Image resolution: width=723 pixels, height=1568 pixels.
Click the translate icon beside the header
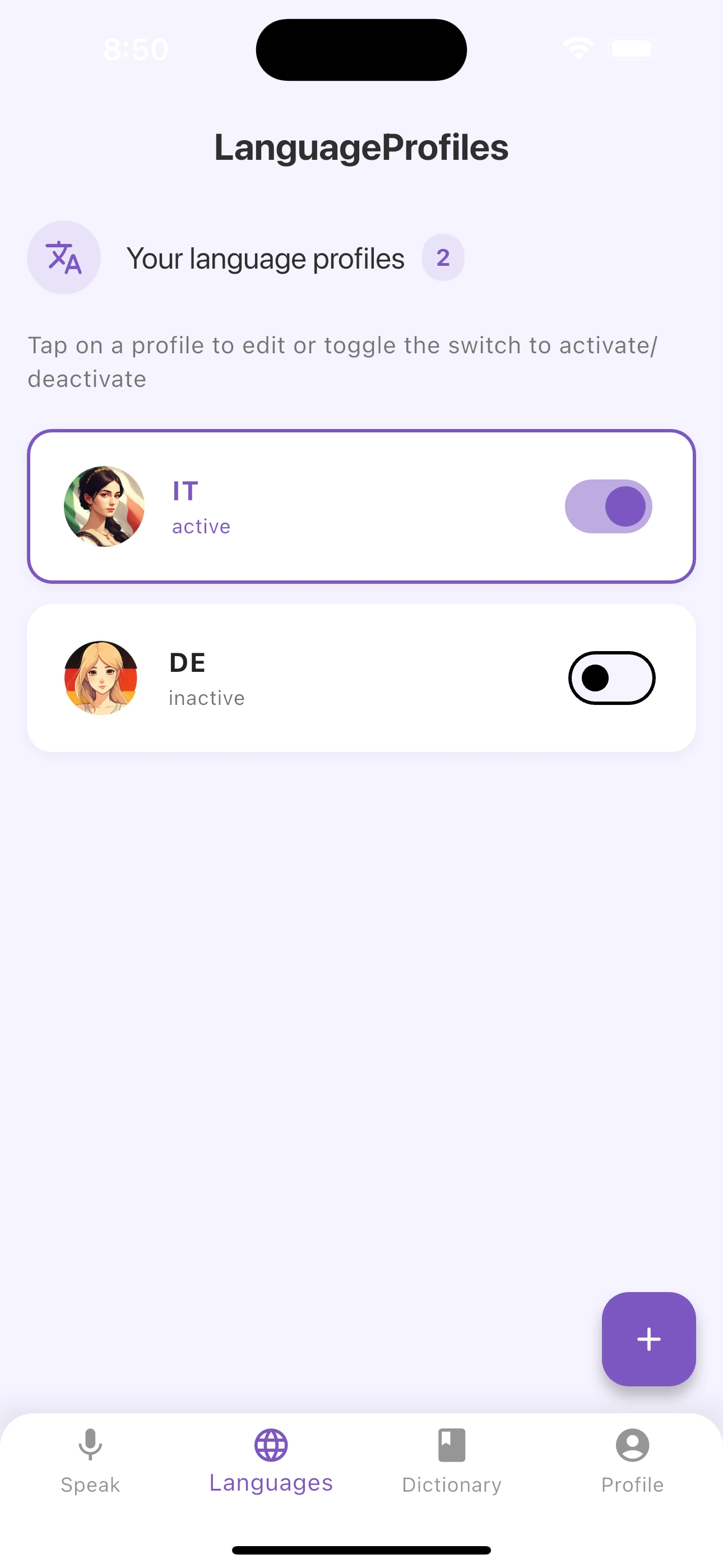point(64,257)
